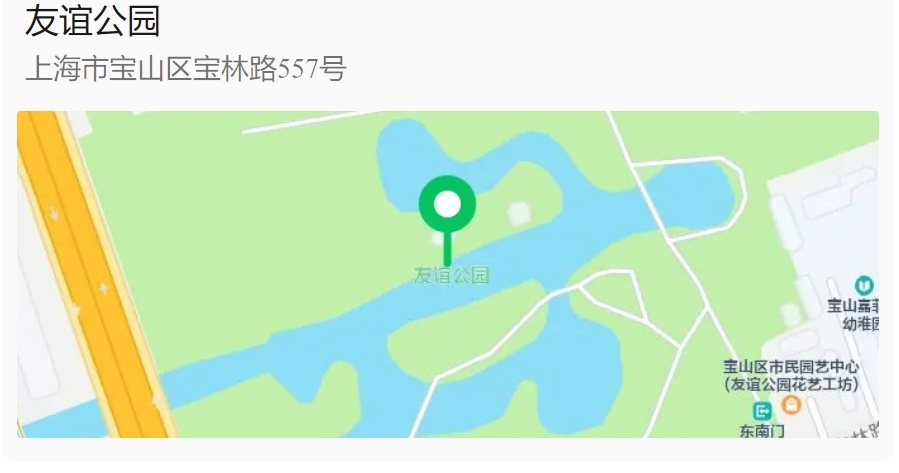
Task: Open the 友谊公园 location map preview
Action: tap(448, 274)
